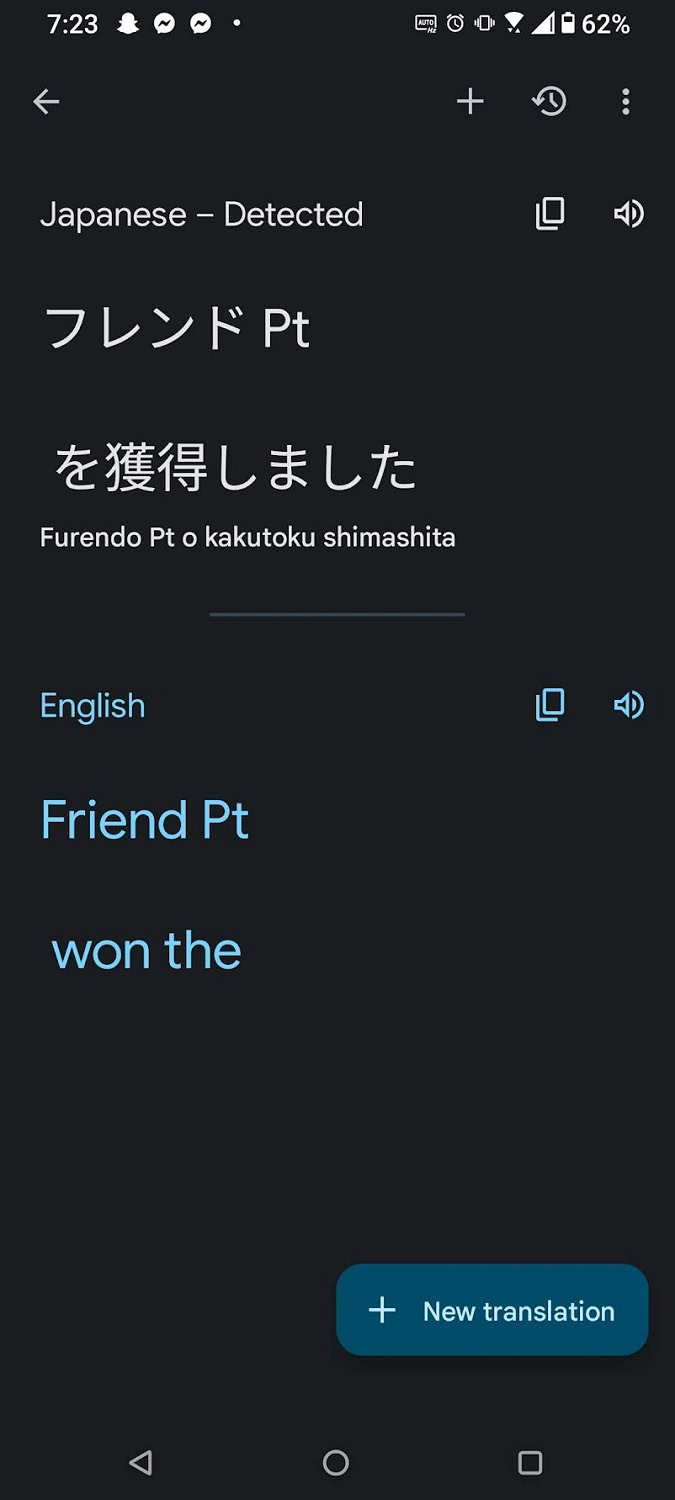
Task: Tap the plus icon in the top bar
Action: click(x=470, y=101)
